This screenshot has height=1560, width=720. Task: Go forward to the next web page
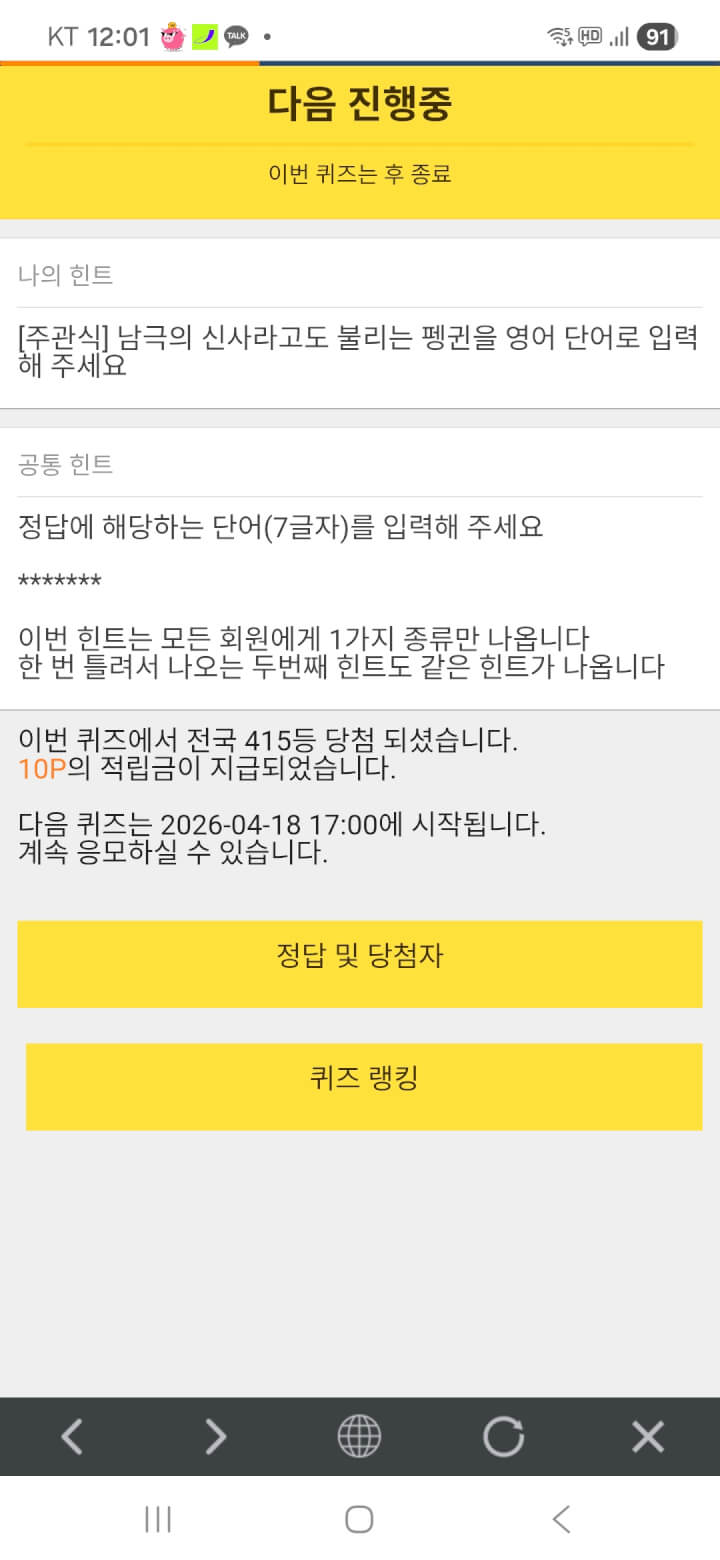[216, 1437]
